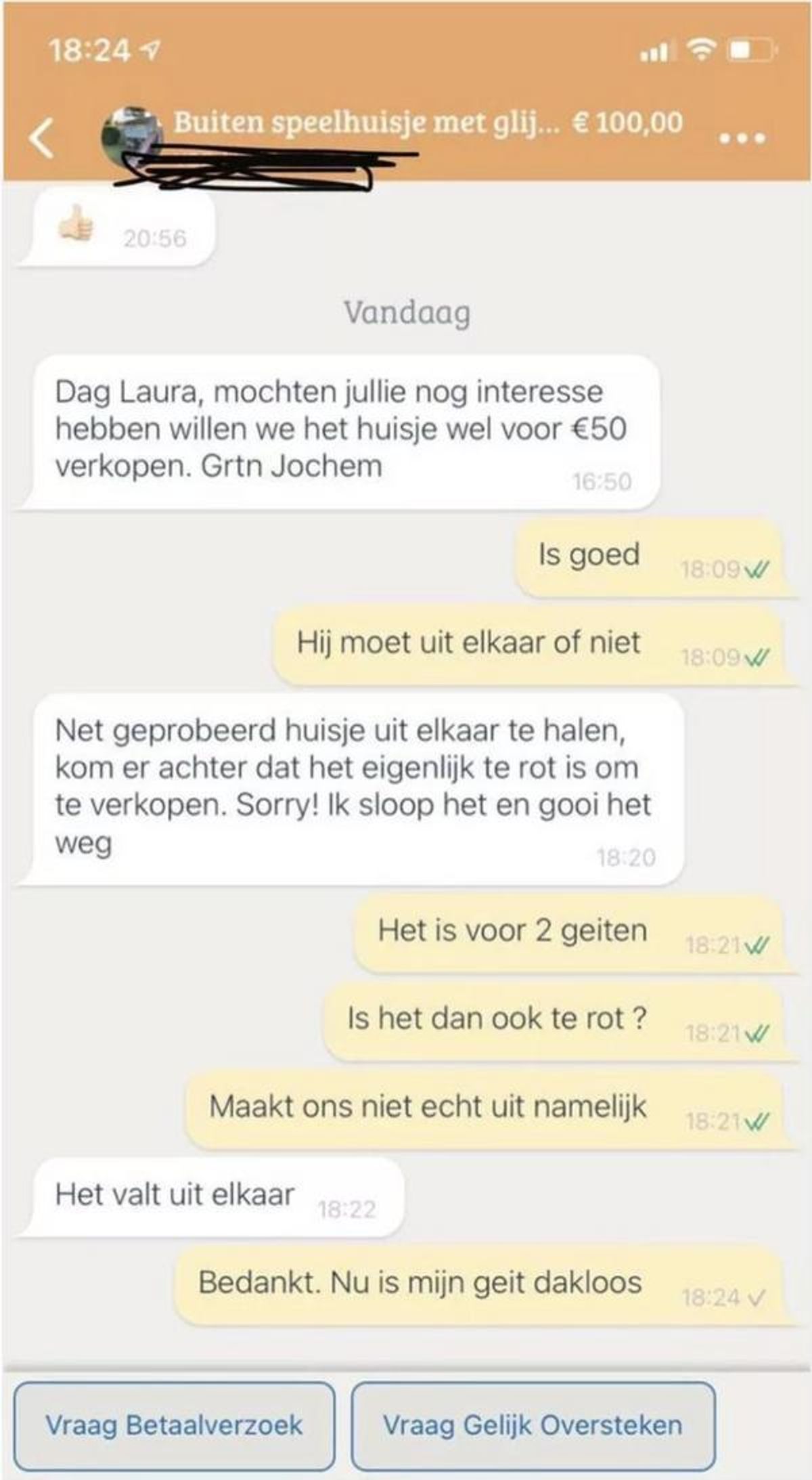This screenshot has height=1480, width=812.
Task: Tap Vraag Betaalverzoek button
Action: coord(174,1424)
